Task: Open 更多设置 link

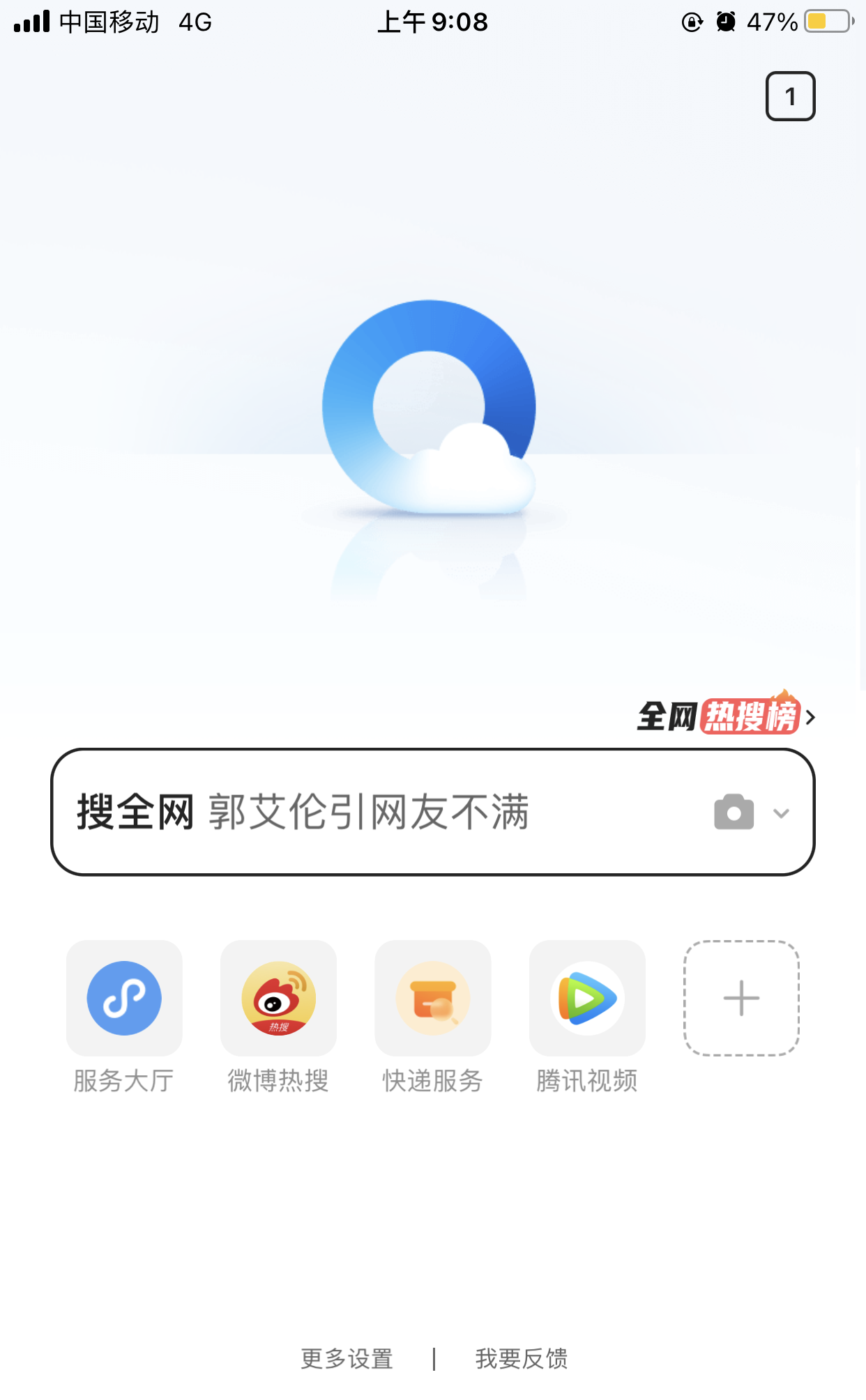Action: (x=347, y=1358)
